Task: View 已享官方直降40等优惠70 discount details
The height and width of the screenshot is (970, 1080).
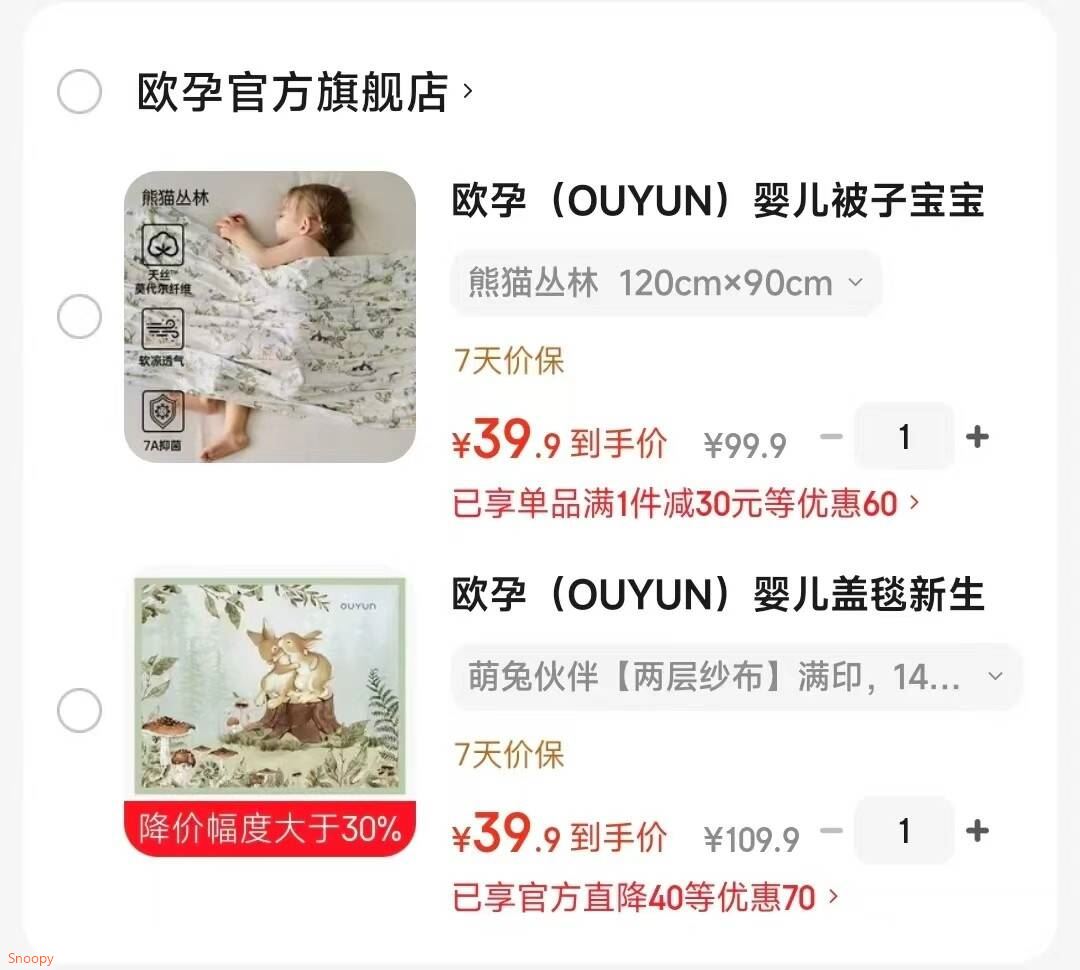Action: (645, 898)
